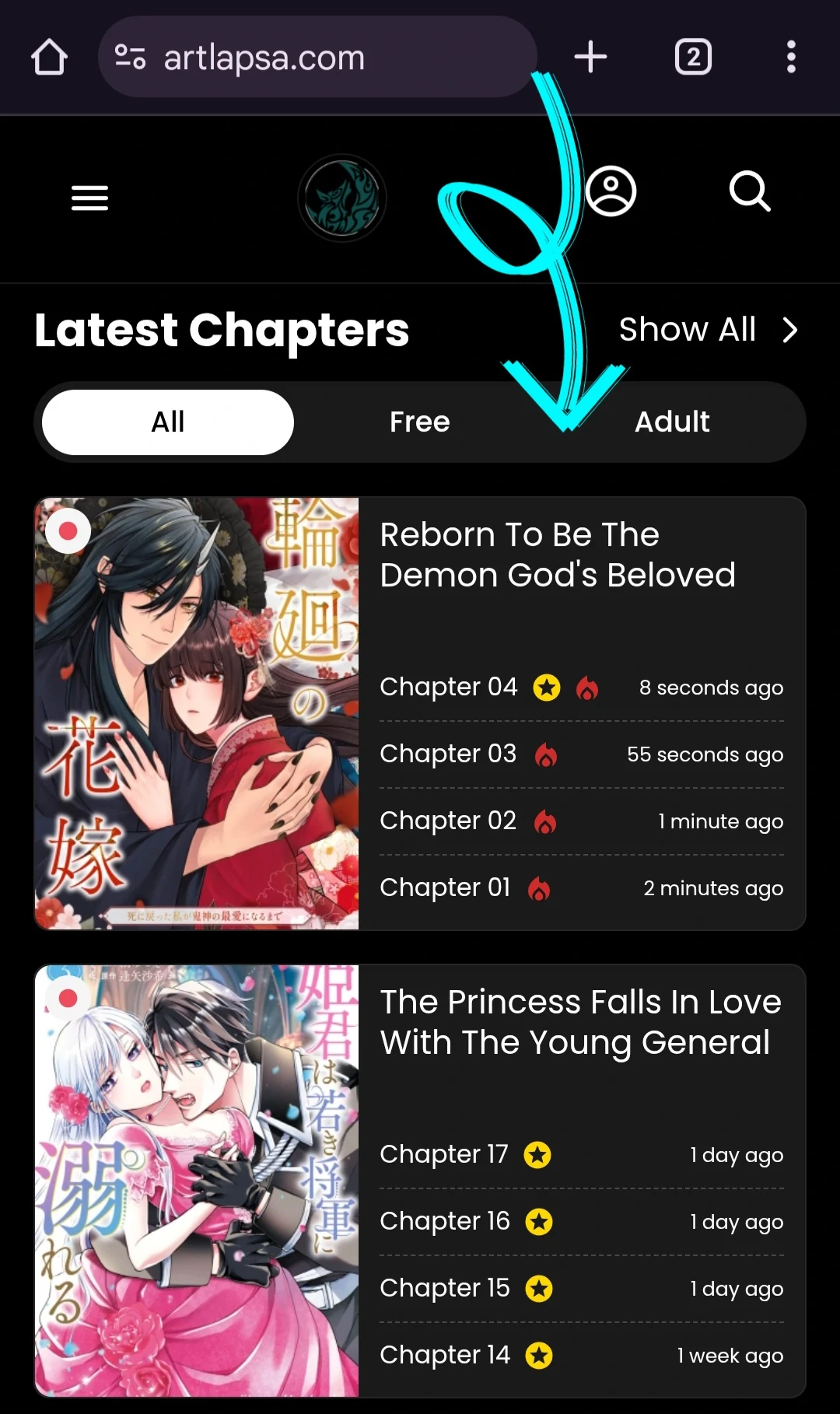The height and width of the screenshot is (1414, 840).
Task: Open the site hamburger menu
Action: [x=89, y=198]
